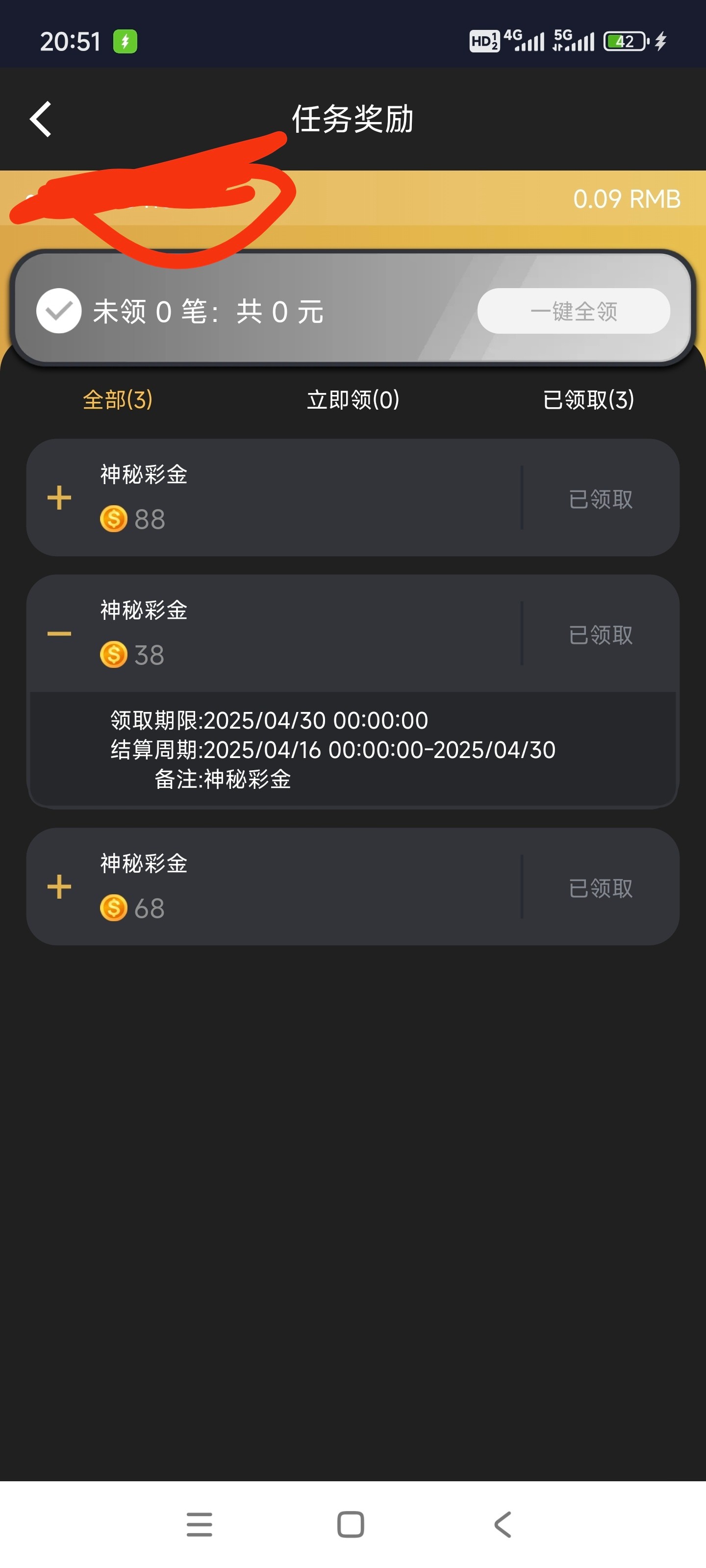
Task: Open recent apps from the system bar
Action: coord(199,1524)
